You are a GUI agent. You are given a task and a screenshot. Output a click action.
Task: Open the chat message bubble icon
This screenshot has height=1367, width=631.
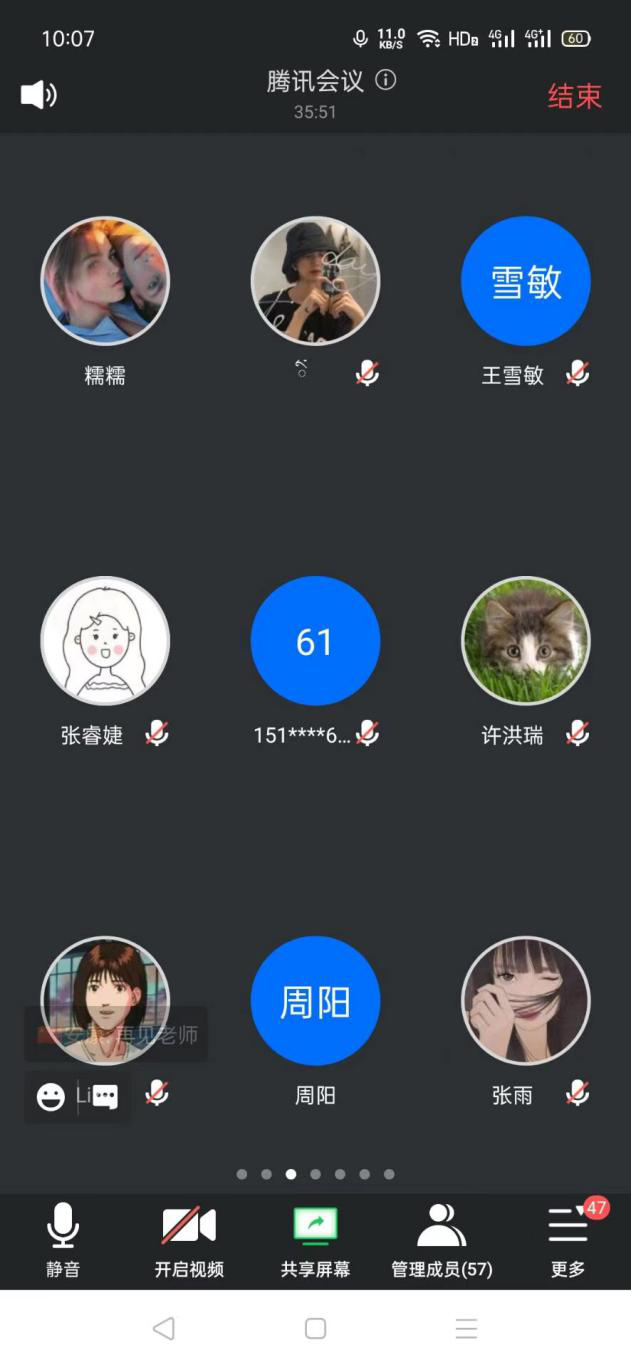tap(106, 1097)
